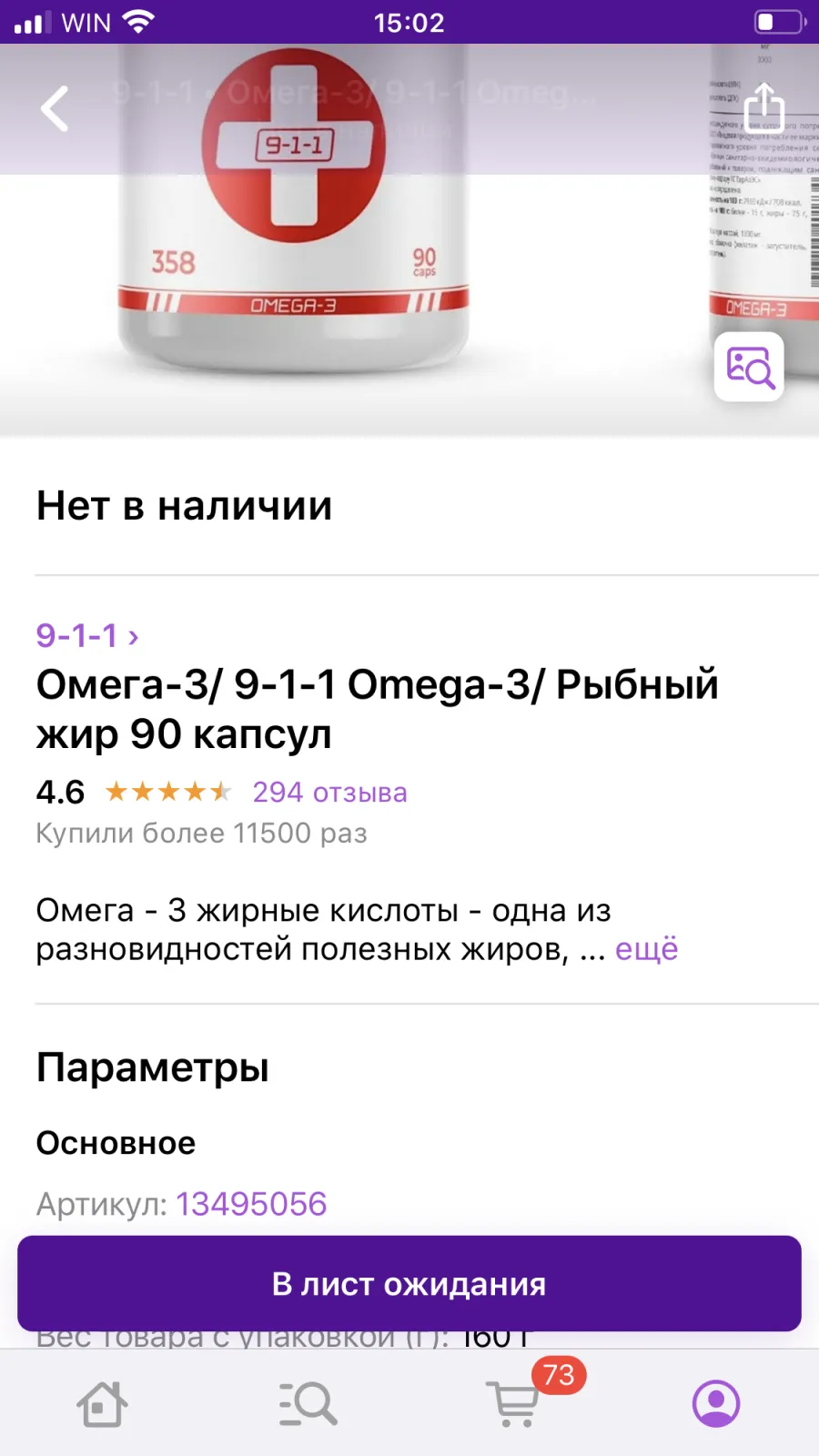This screenshot has width=819, height=1456.
Task: Go back using the top arrow
Action: click(x=55, y=109)
